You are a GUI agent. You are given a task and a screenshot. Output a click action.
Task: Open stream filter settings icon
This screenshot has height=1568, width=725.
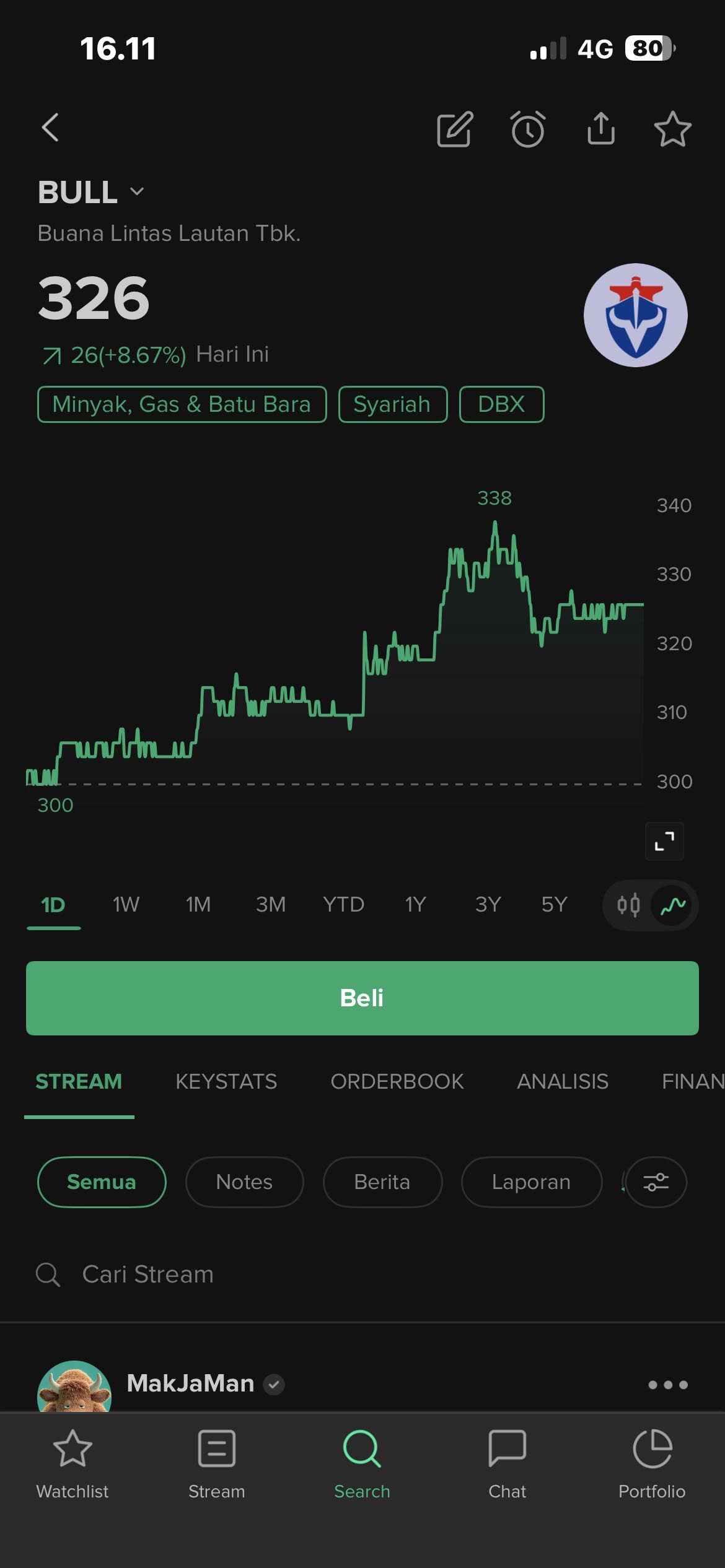pyautogui.click(x=656, y=1182)
